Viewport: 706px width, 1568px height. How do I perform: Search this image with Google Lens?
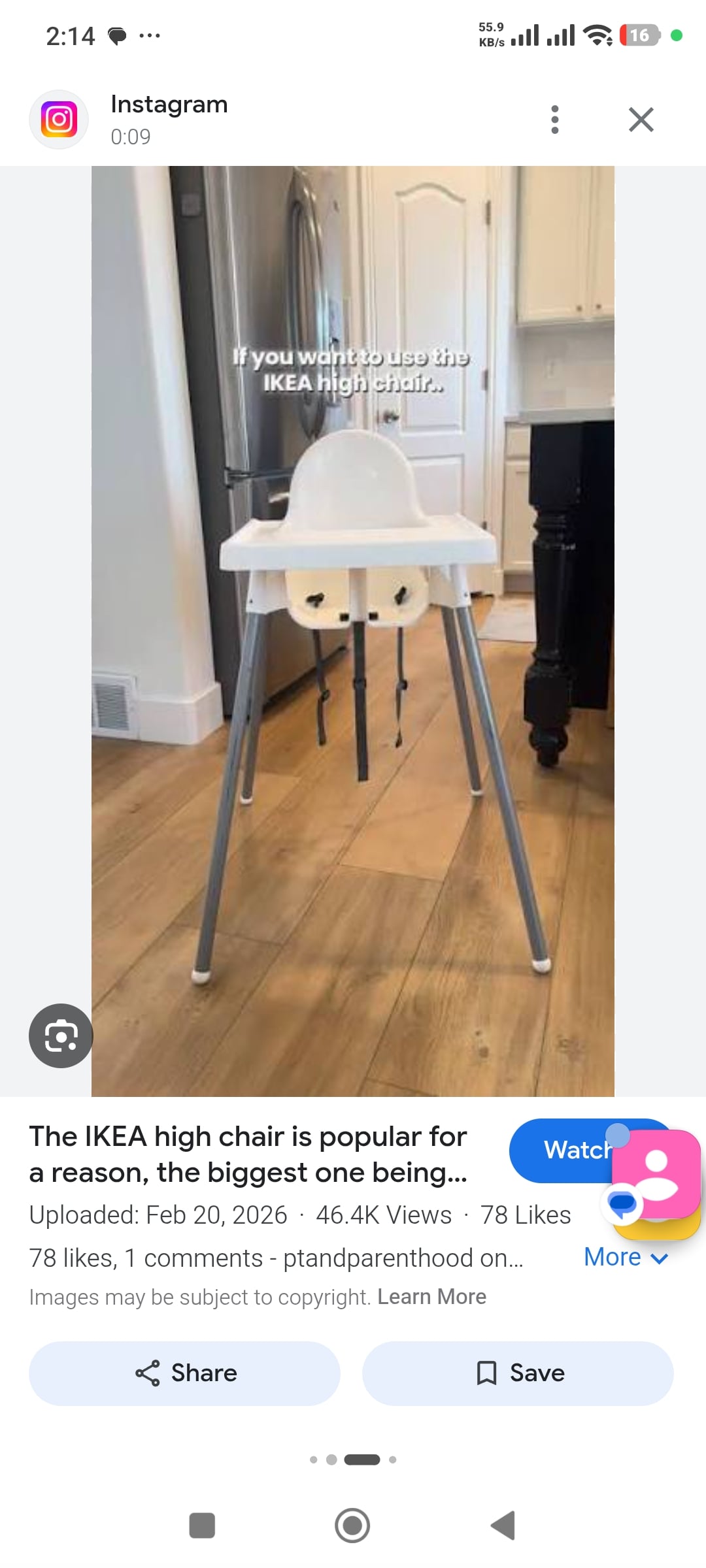click(61, 1036)
